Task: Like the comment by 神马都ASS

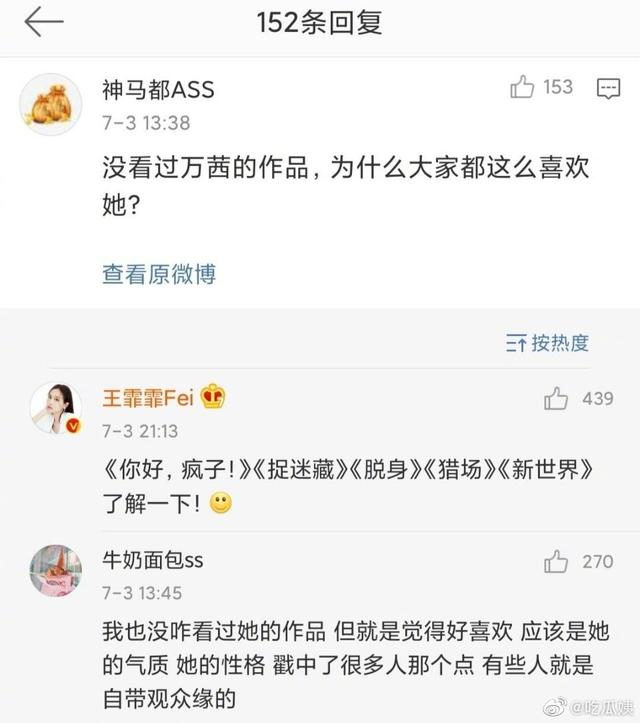Action: (523, 88)
